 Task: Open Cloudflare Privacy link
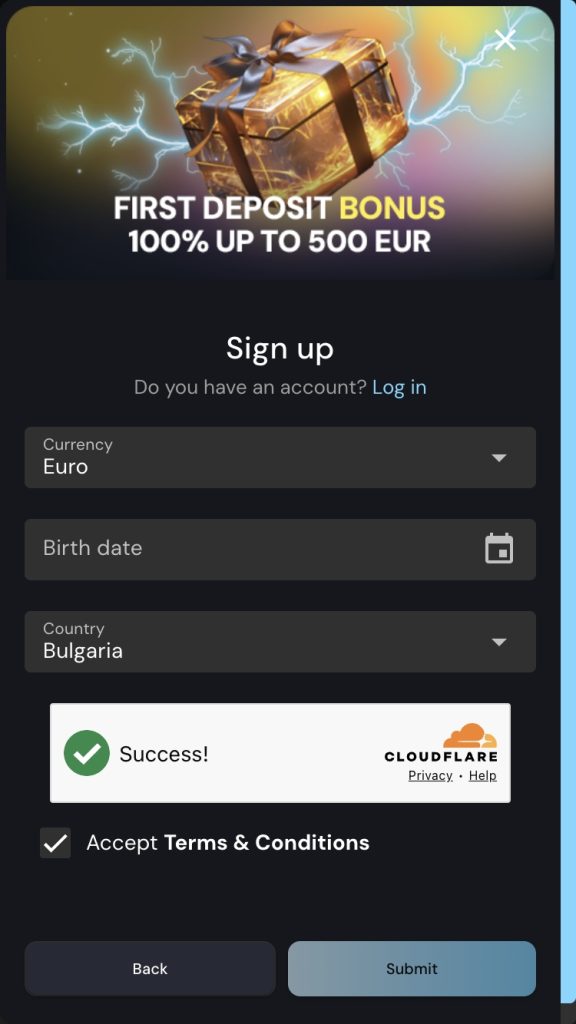click(430, 775)
